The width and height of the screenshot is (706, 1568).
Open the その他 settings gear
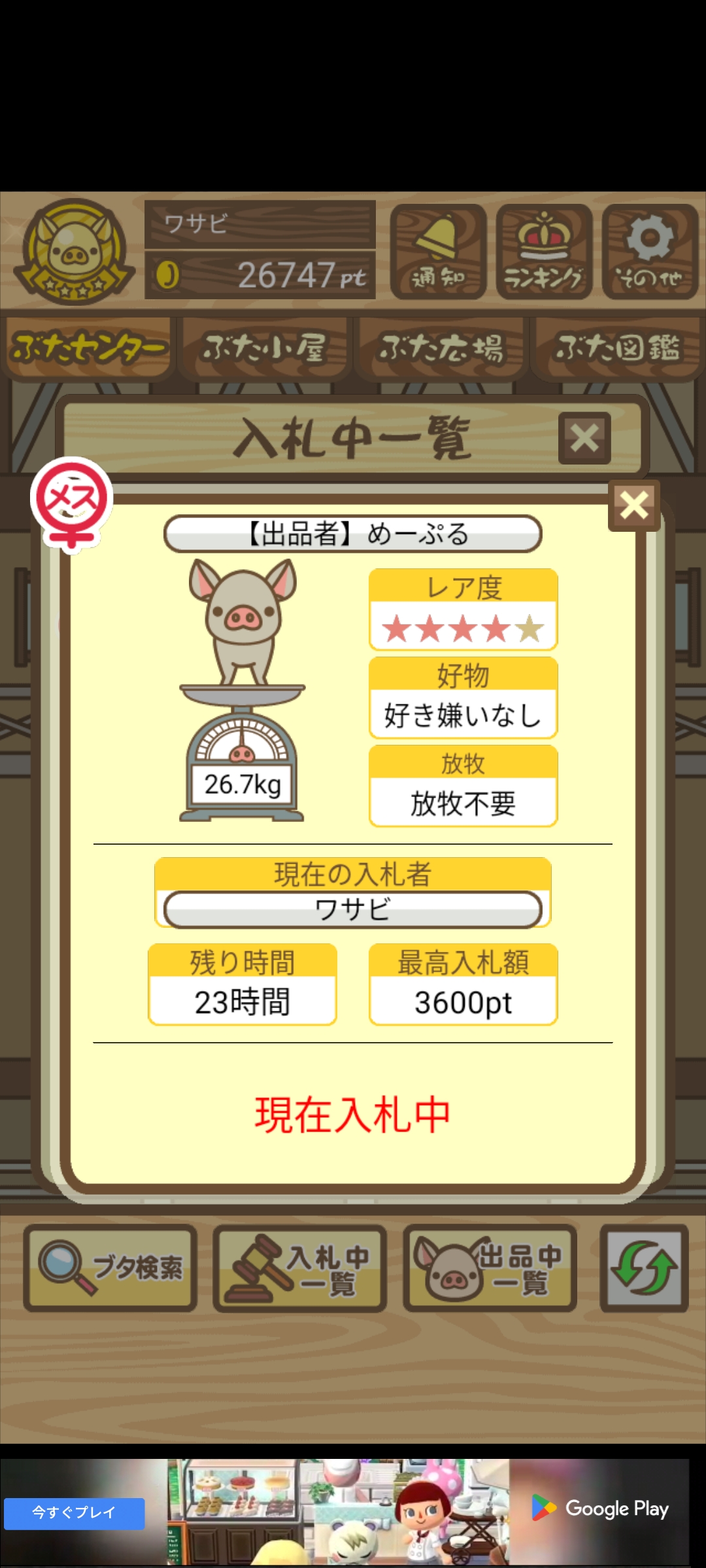pos(650,252)
